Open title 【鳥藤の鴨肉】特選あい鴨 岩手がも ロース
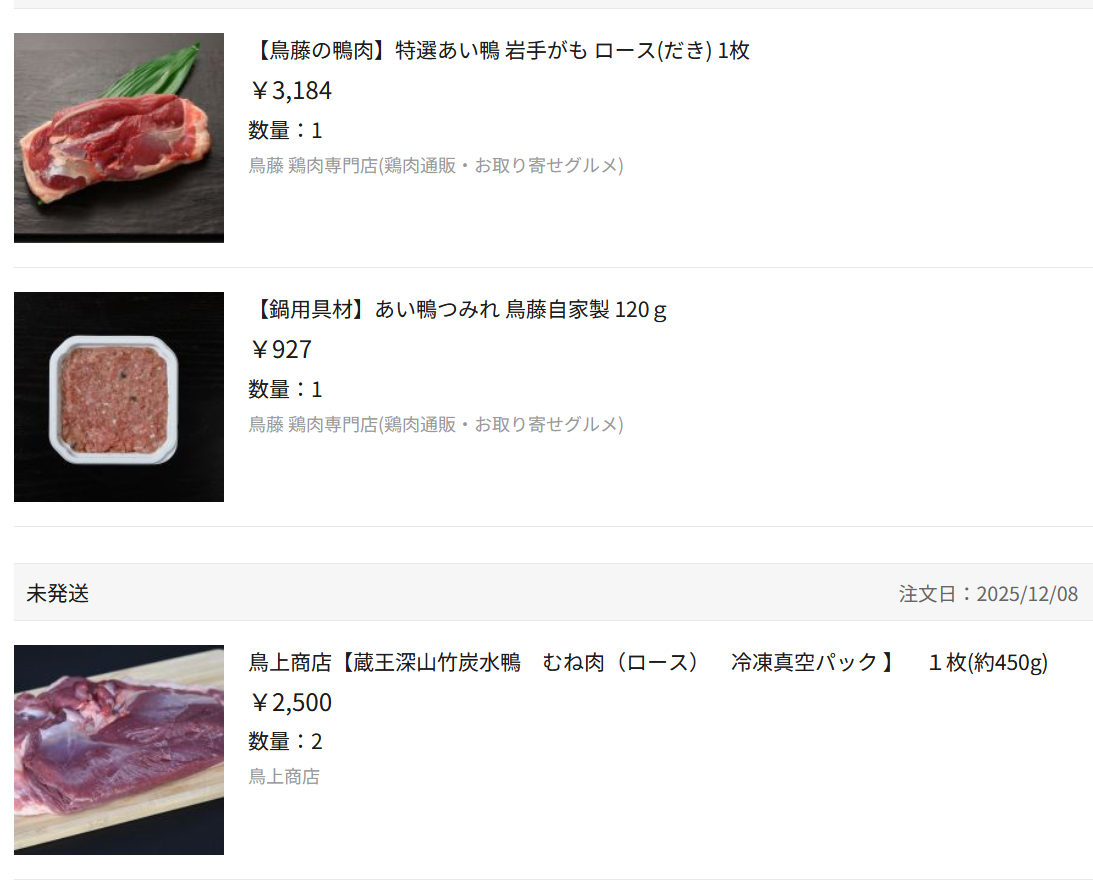 pyautogui.click(x=498, y=51)
